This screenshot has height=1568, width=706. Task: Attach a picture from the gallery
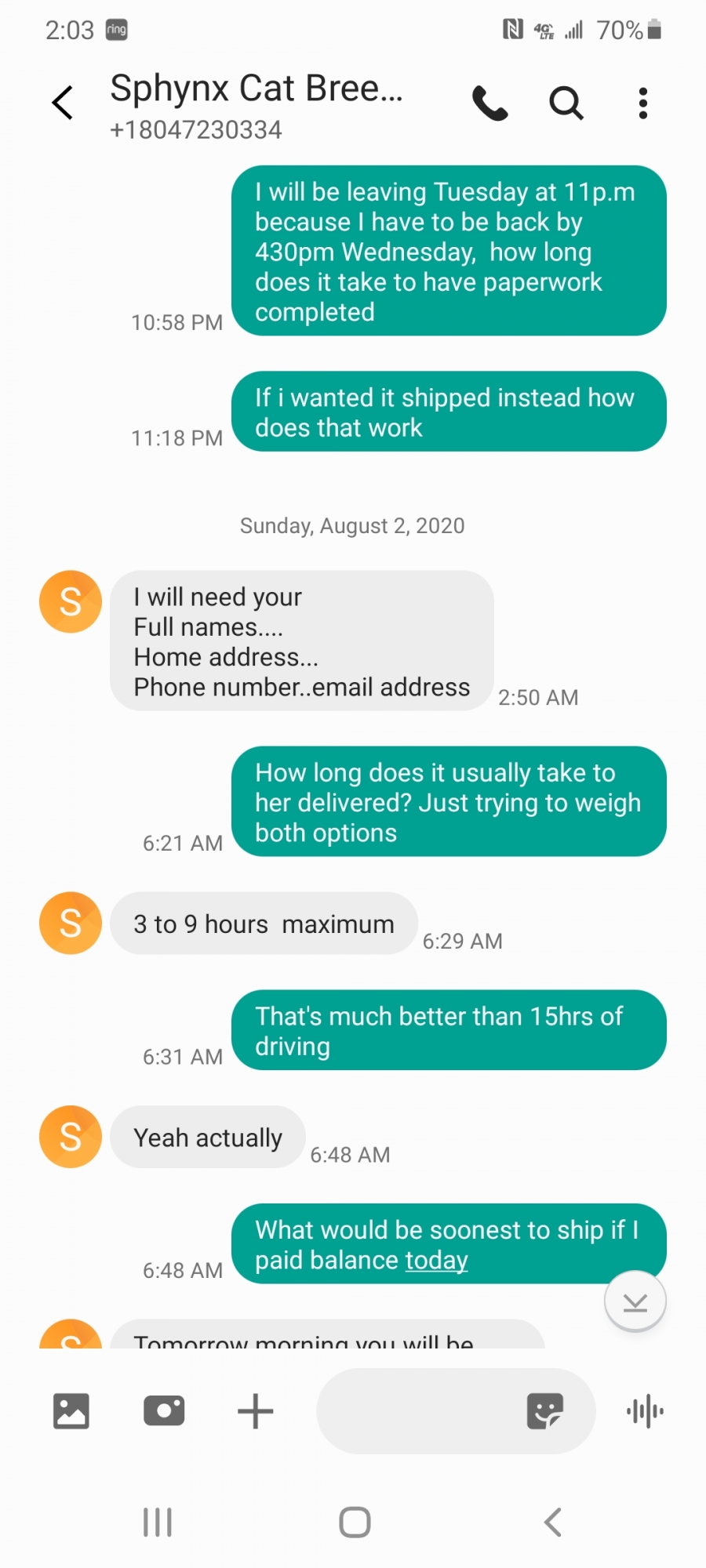click(x=71, y=1411)
